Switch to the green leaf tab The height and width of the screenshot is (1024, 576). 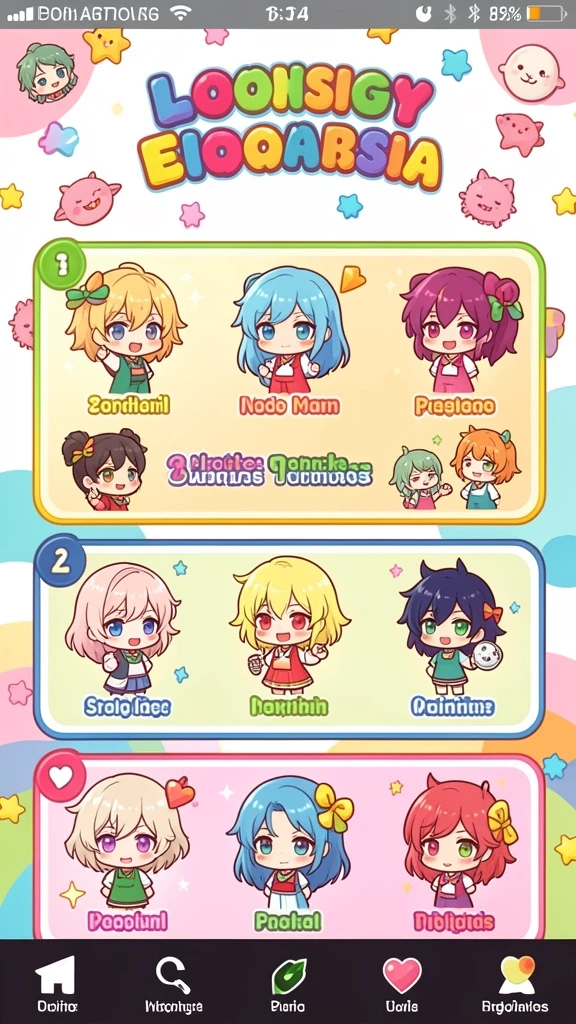288,984
